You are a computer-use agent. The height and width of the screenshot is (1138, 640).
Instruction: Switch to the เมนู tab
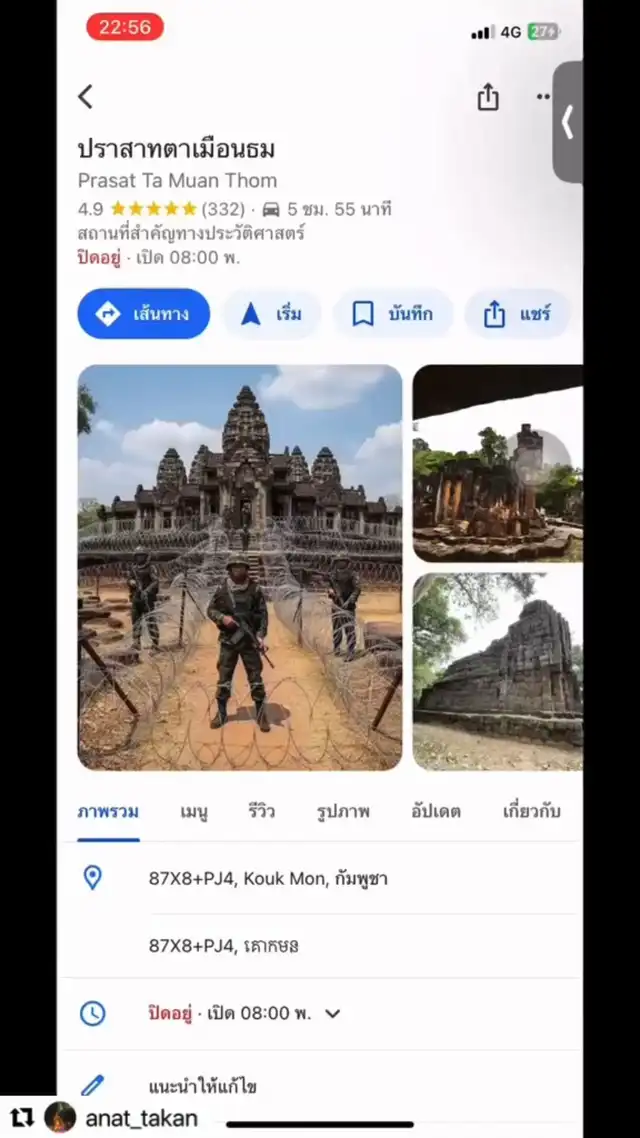pos(194,811)
